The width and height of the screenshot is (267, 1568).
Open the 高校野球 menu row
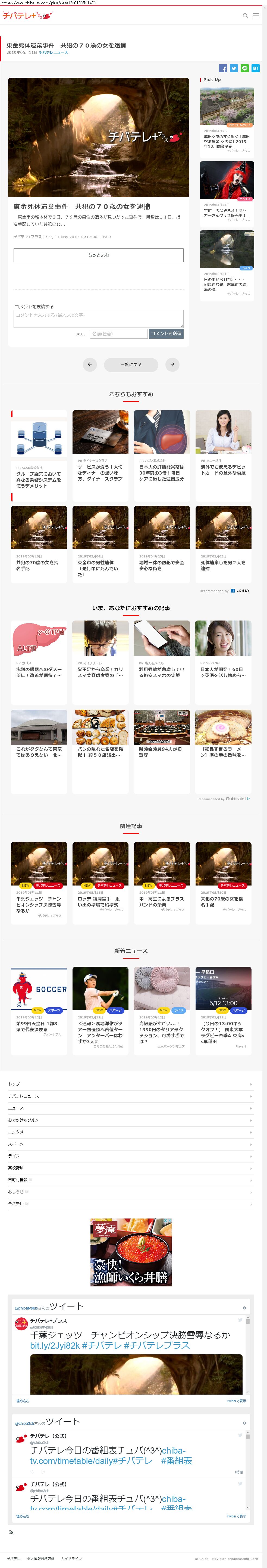pos(131,1167)
